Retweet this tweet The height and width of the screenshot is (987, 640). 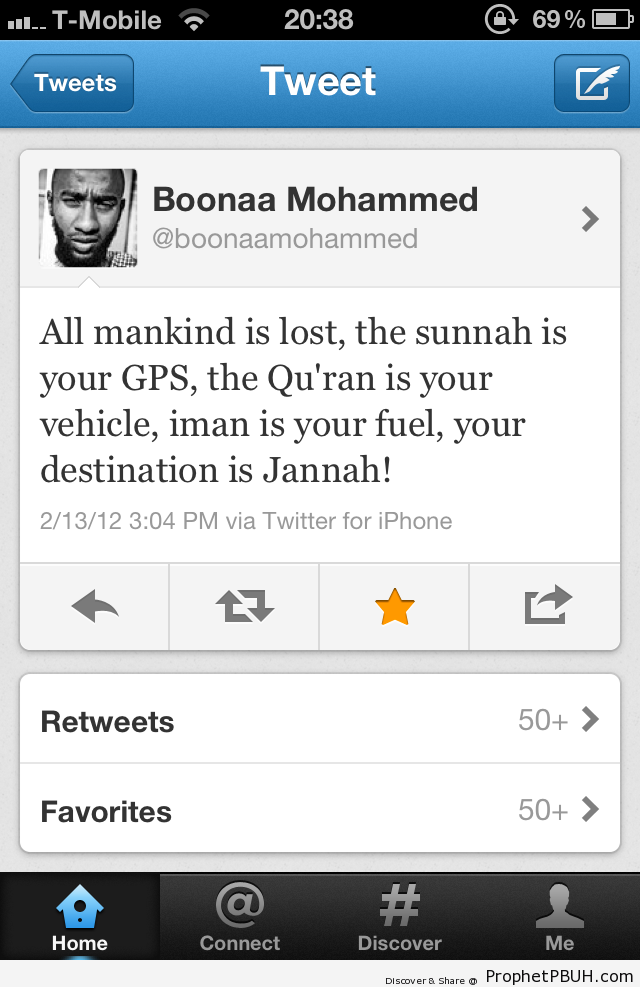click(244, 606)
